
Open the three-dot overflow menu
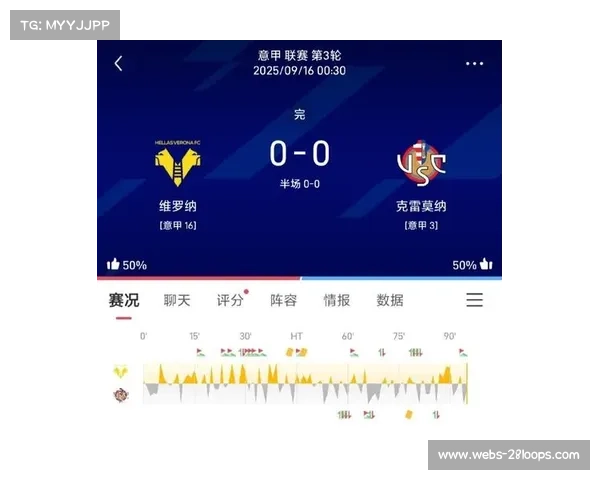pyautogui.click(x=474, y=63)
